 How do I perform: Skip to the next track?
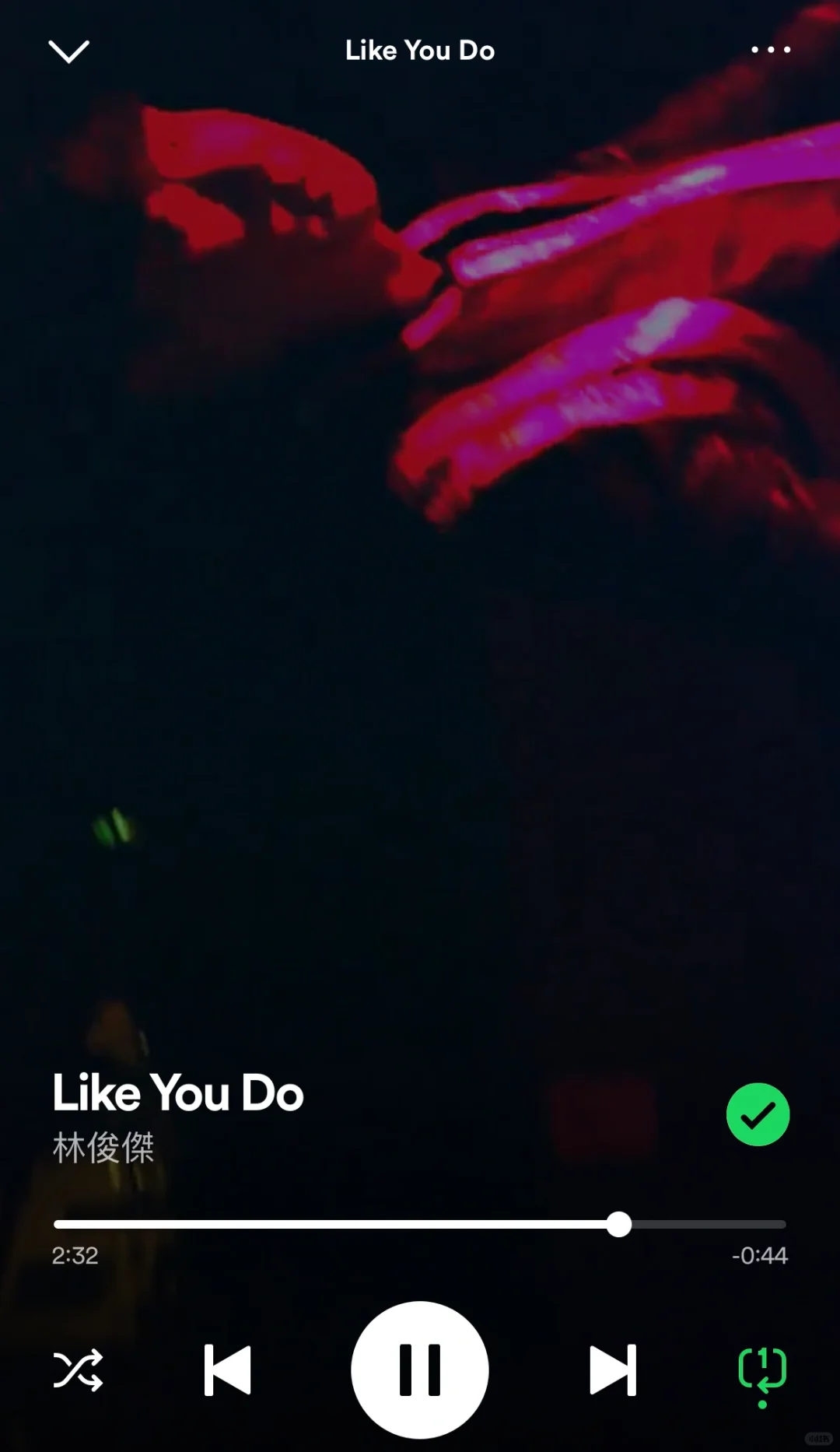tap(613, 1370)
